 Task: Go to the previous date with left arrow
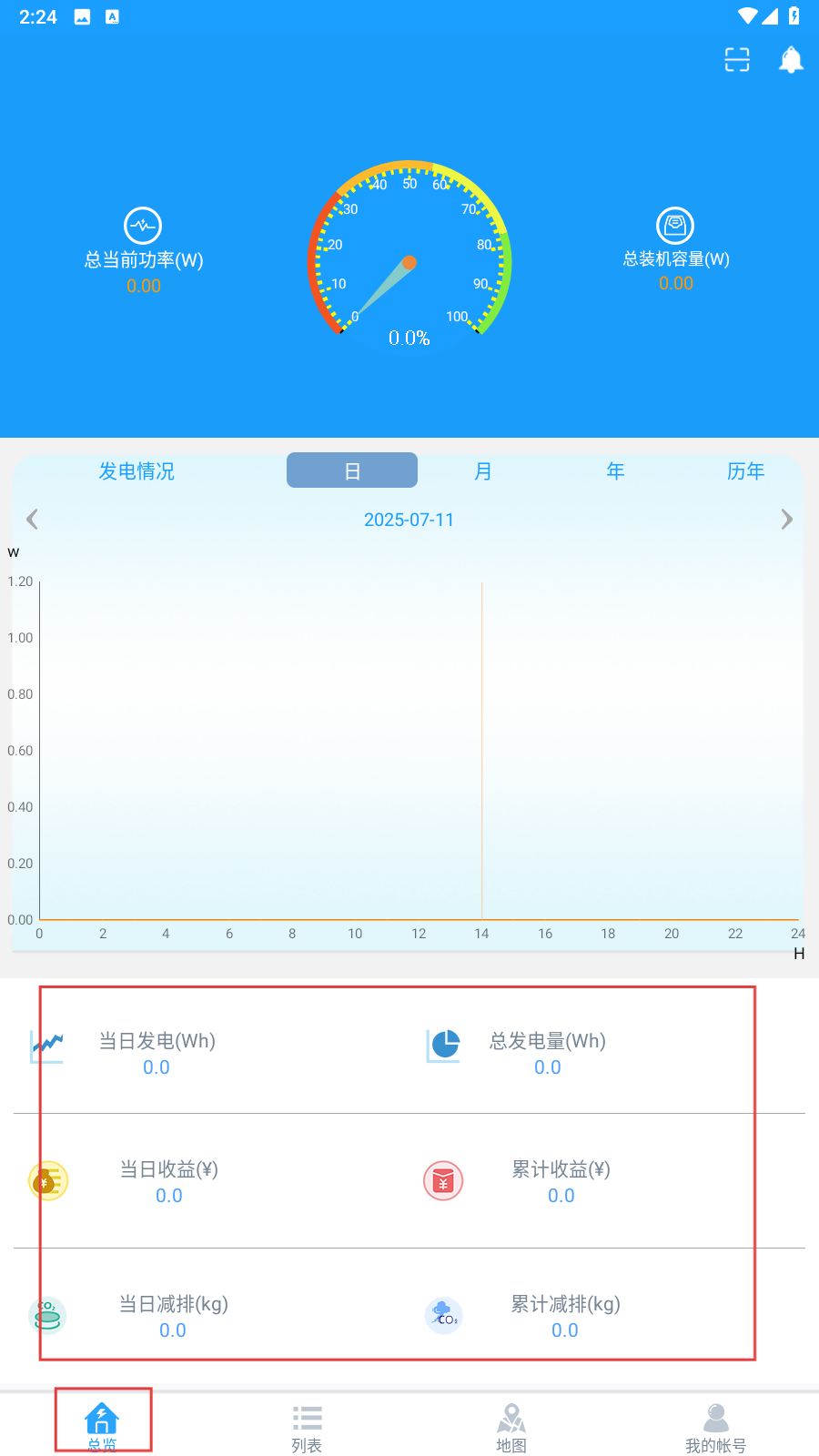pyautogui.click(x=33, y=520)
